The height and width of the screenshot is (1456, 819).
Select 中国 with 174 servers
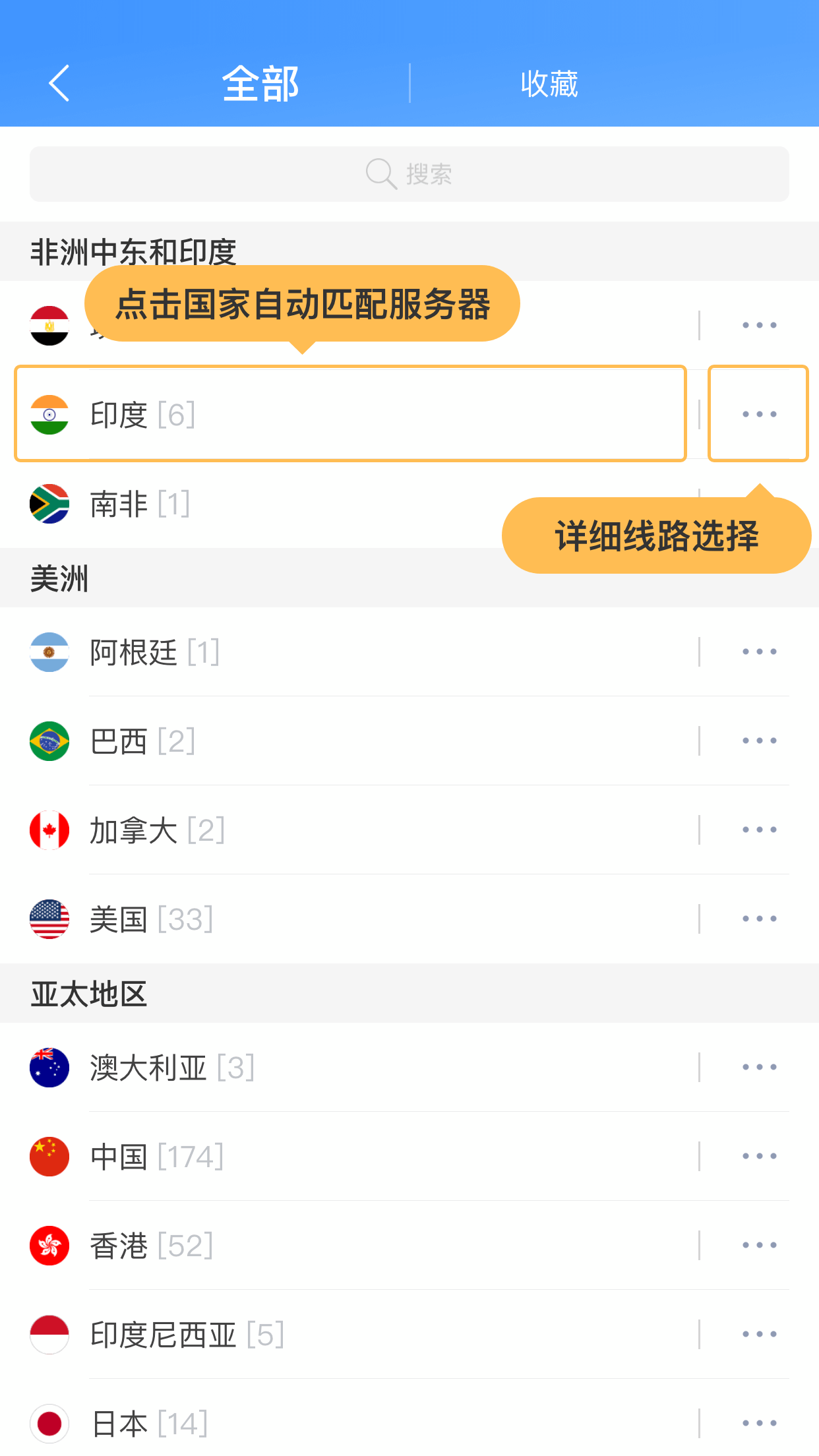click(x=349, y=1156)
